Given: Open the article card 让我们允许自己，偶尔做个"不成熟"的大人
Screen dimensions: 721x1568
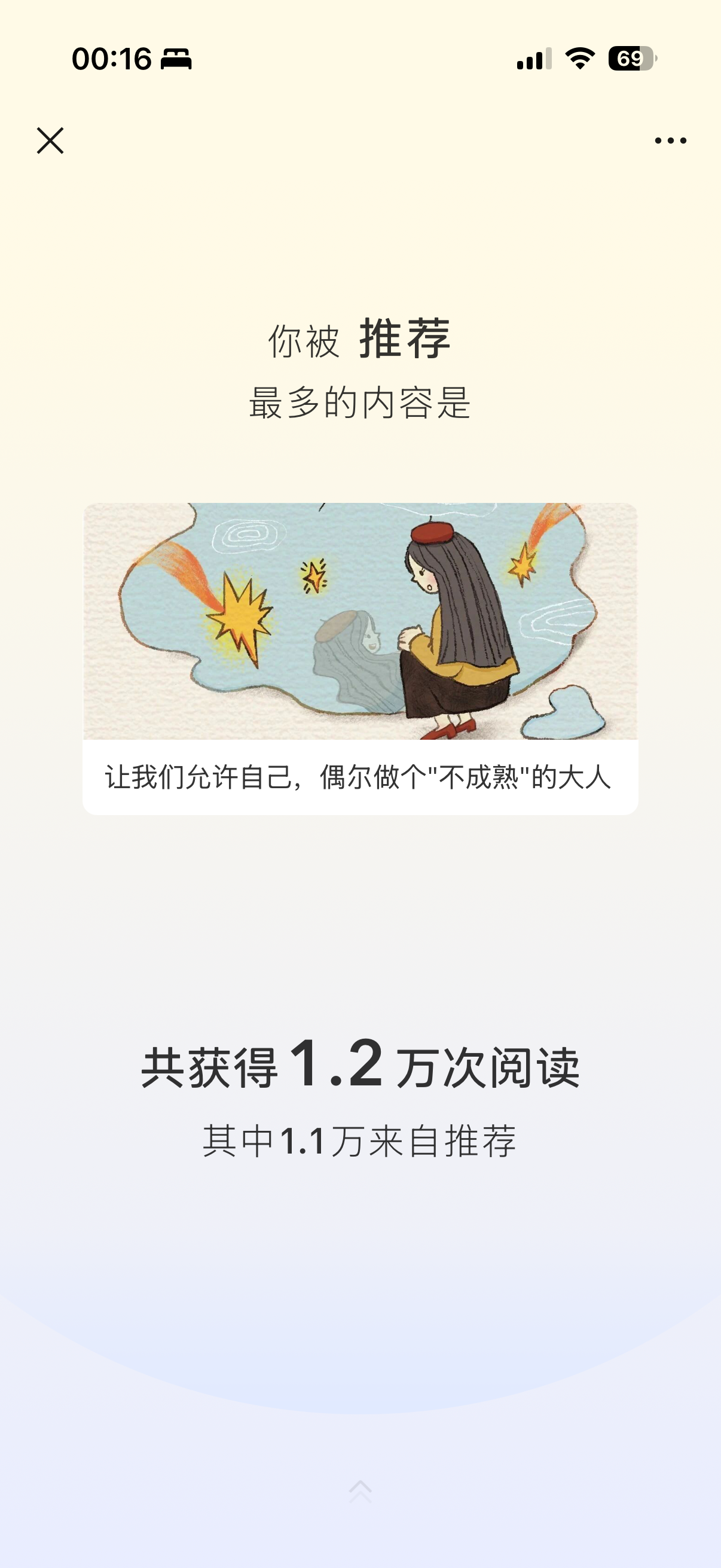Looking at the screenshot, I should [360, 658].
